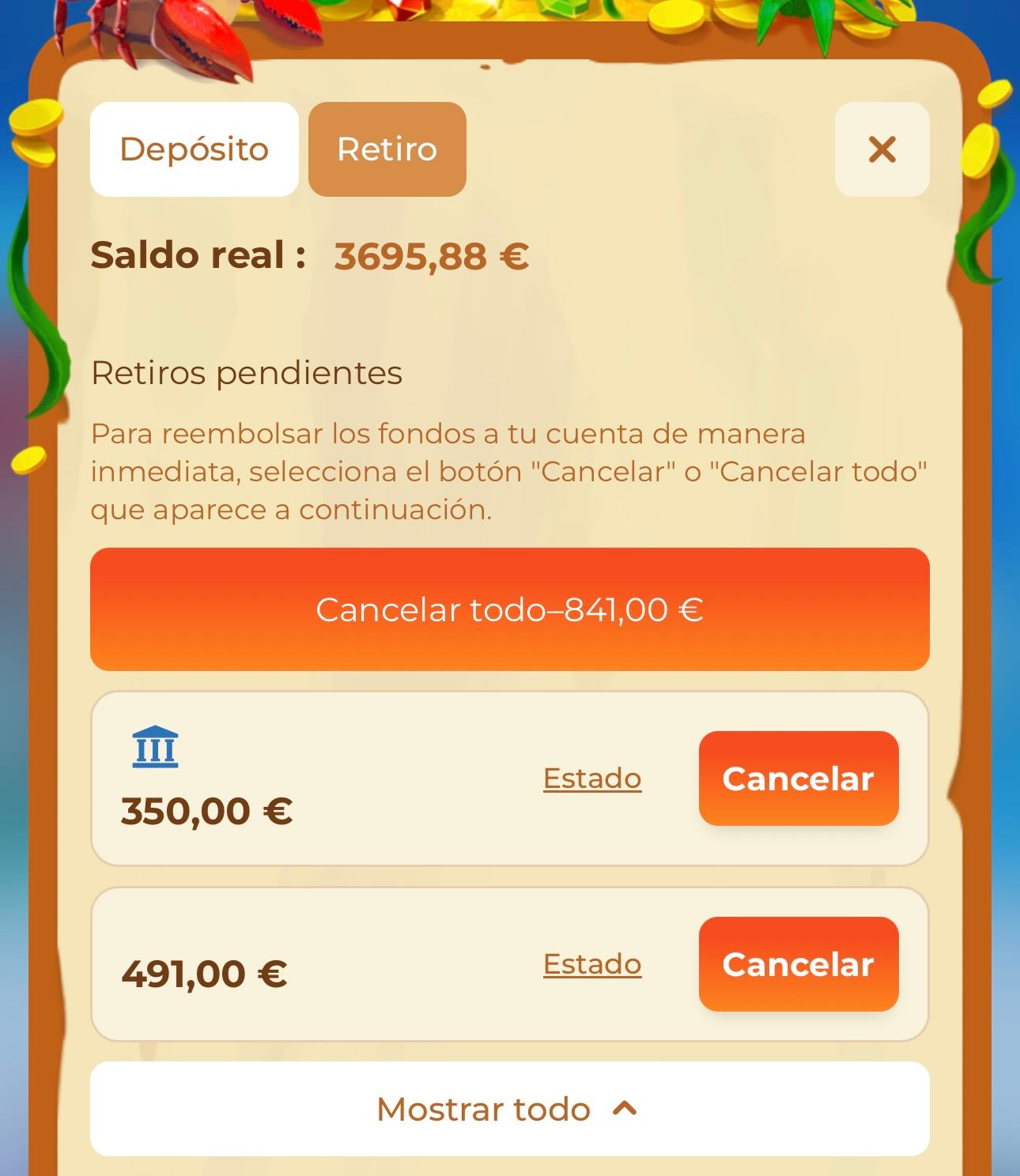Close the withdrawal dialog

882,149
